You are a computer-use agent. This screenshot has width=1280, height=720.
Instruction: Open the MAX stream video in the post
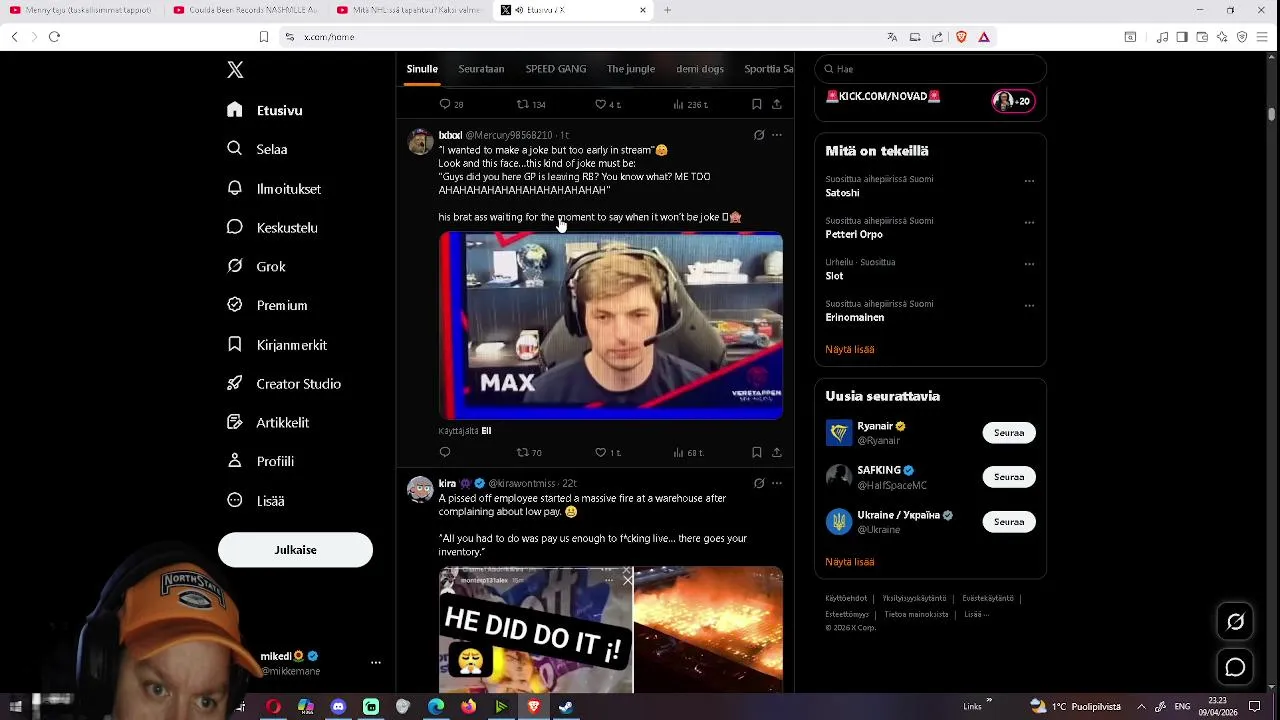[610, 325]
